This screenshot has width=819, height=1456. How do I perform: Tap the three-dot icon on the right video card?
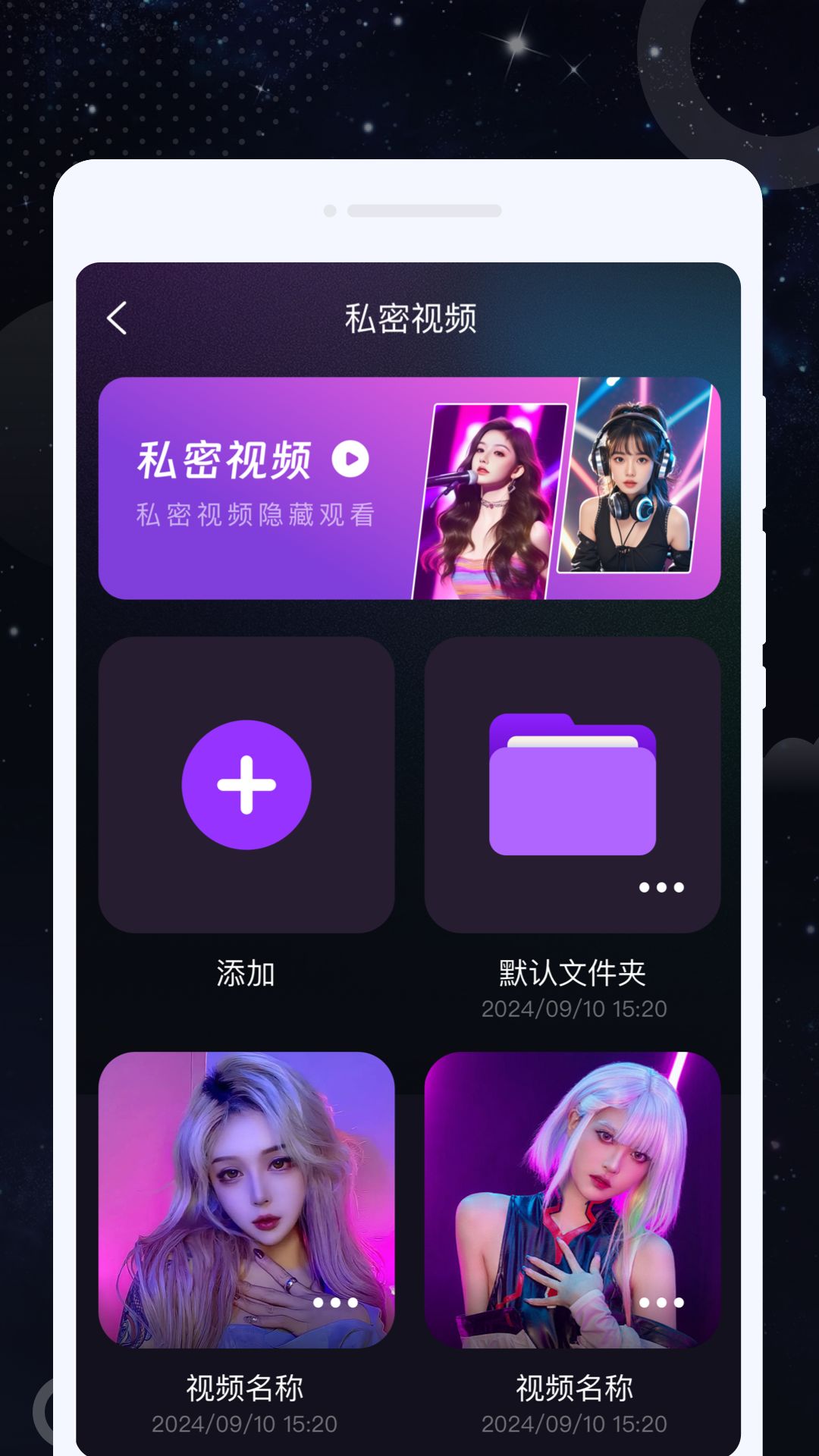pyautogui.click(x=662, y=1302)
